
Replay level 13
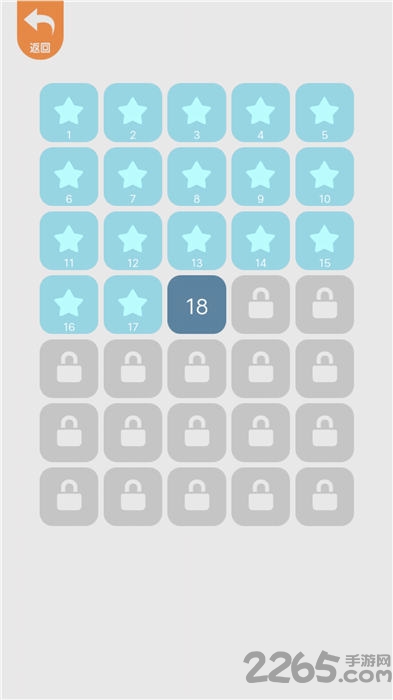pos(196,241)
